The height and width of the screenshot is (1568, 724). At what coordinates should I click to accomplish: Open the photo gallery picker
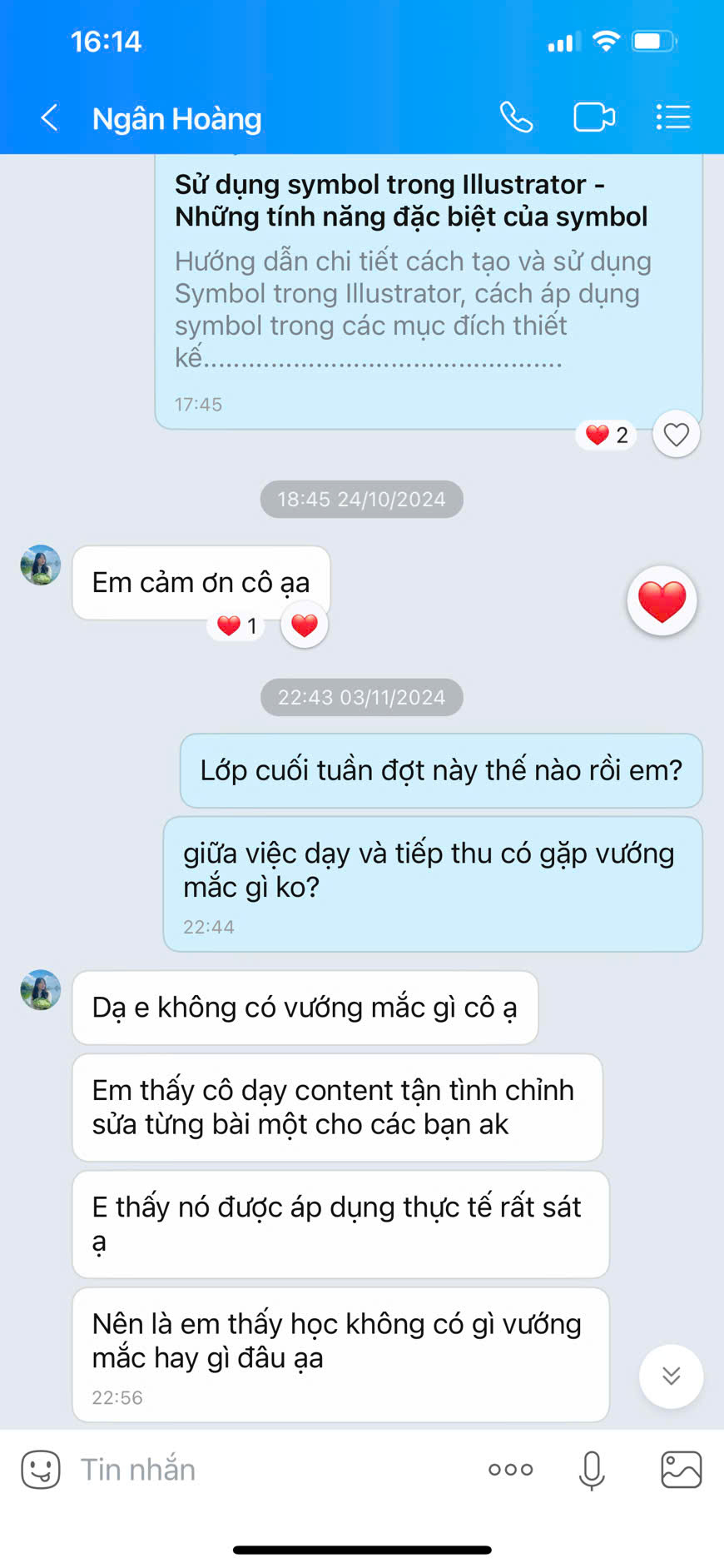pyautogui.click(x=681, y=1470)
